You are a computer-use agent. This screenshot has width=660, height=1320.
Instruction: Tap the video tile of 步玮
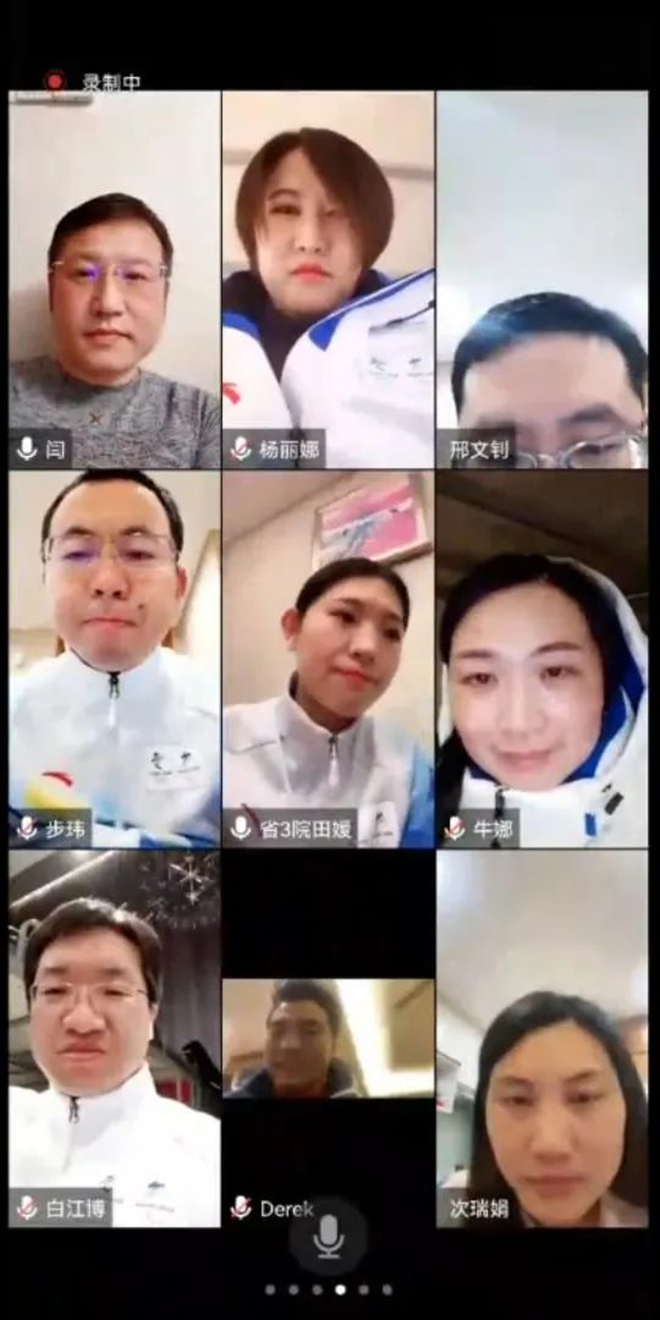[114, 660]
